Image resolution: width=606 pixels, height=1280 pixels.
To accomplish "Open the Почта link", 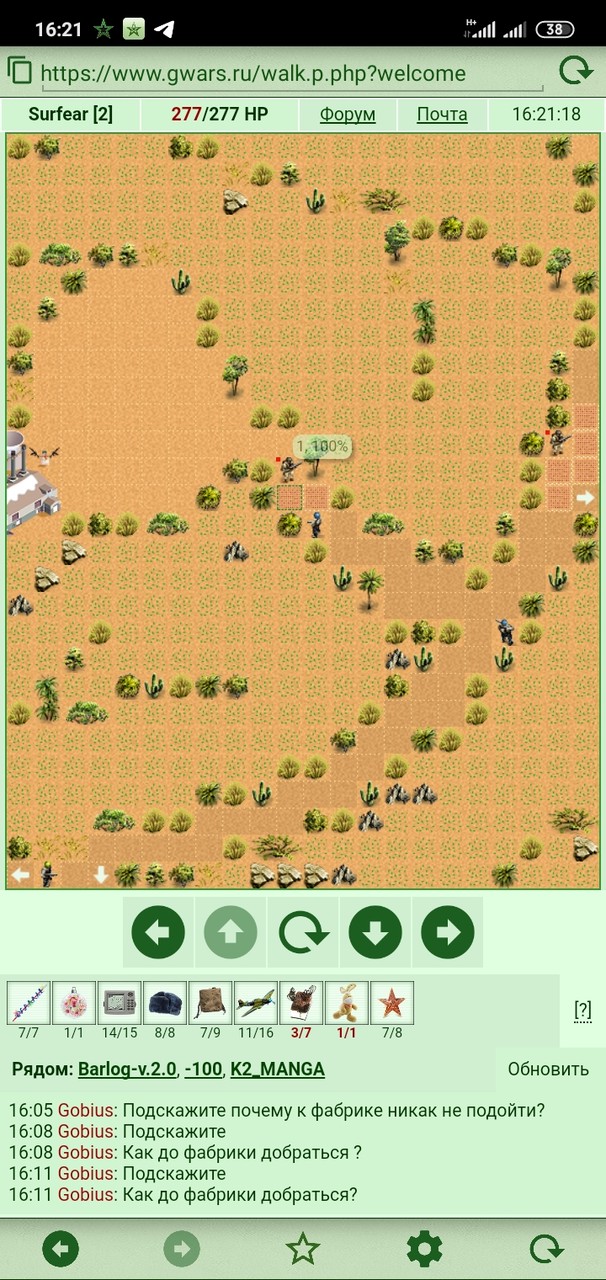I will 442,114.
